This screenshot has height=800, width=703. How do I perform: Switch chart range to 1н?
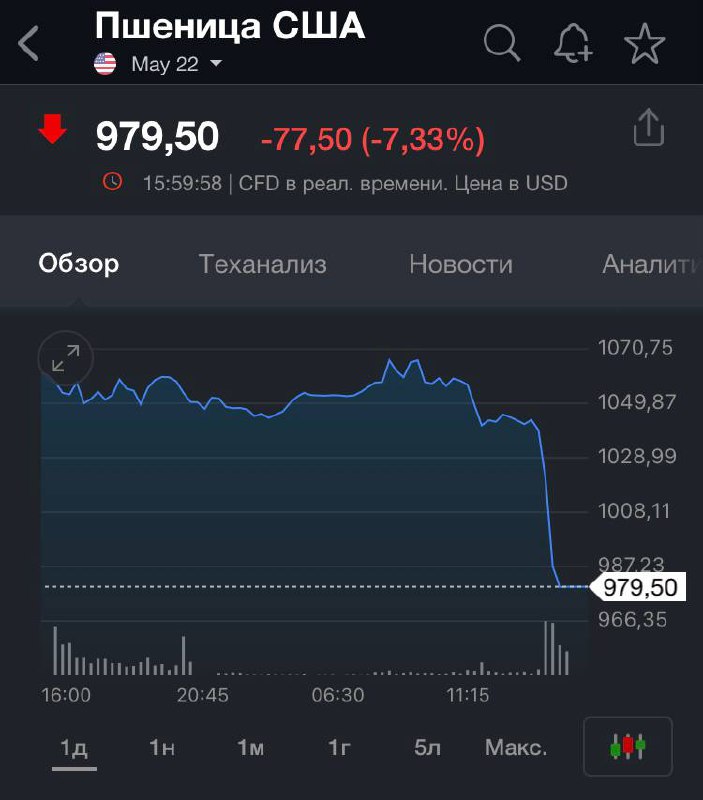pyautogui.click(x=162, y=747)
